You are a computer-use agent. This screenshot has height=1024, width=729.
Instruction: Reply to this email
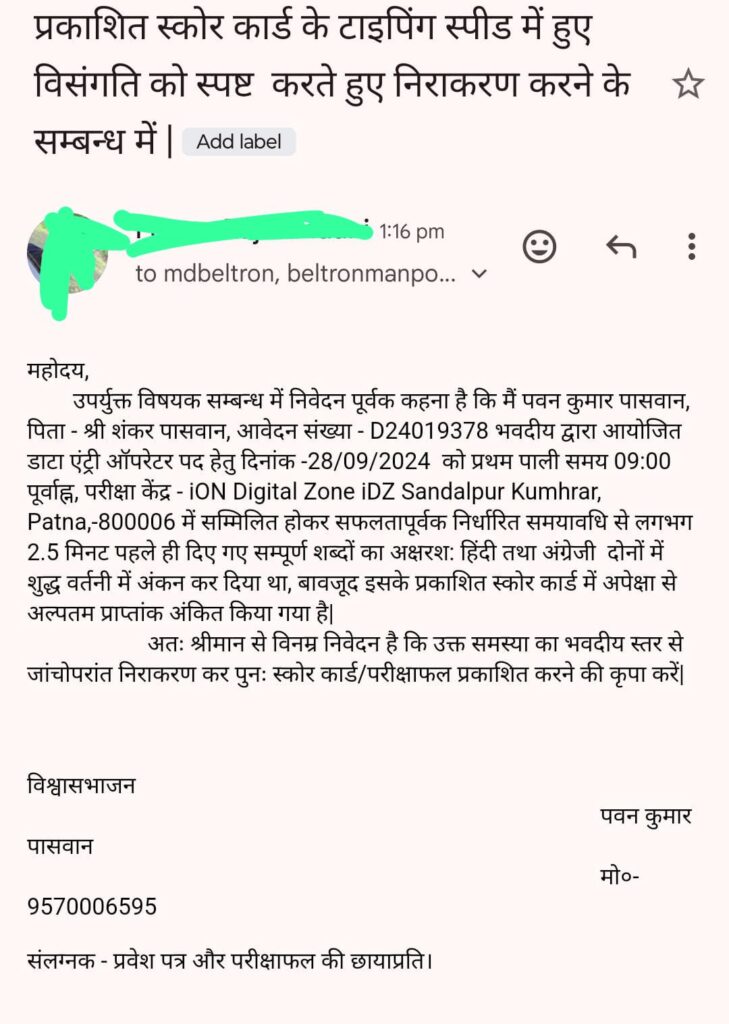coord(621,246)
